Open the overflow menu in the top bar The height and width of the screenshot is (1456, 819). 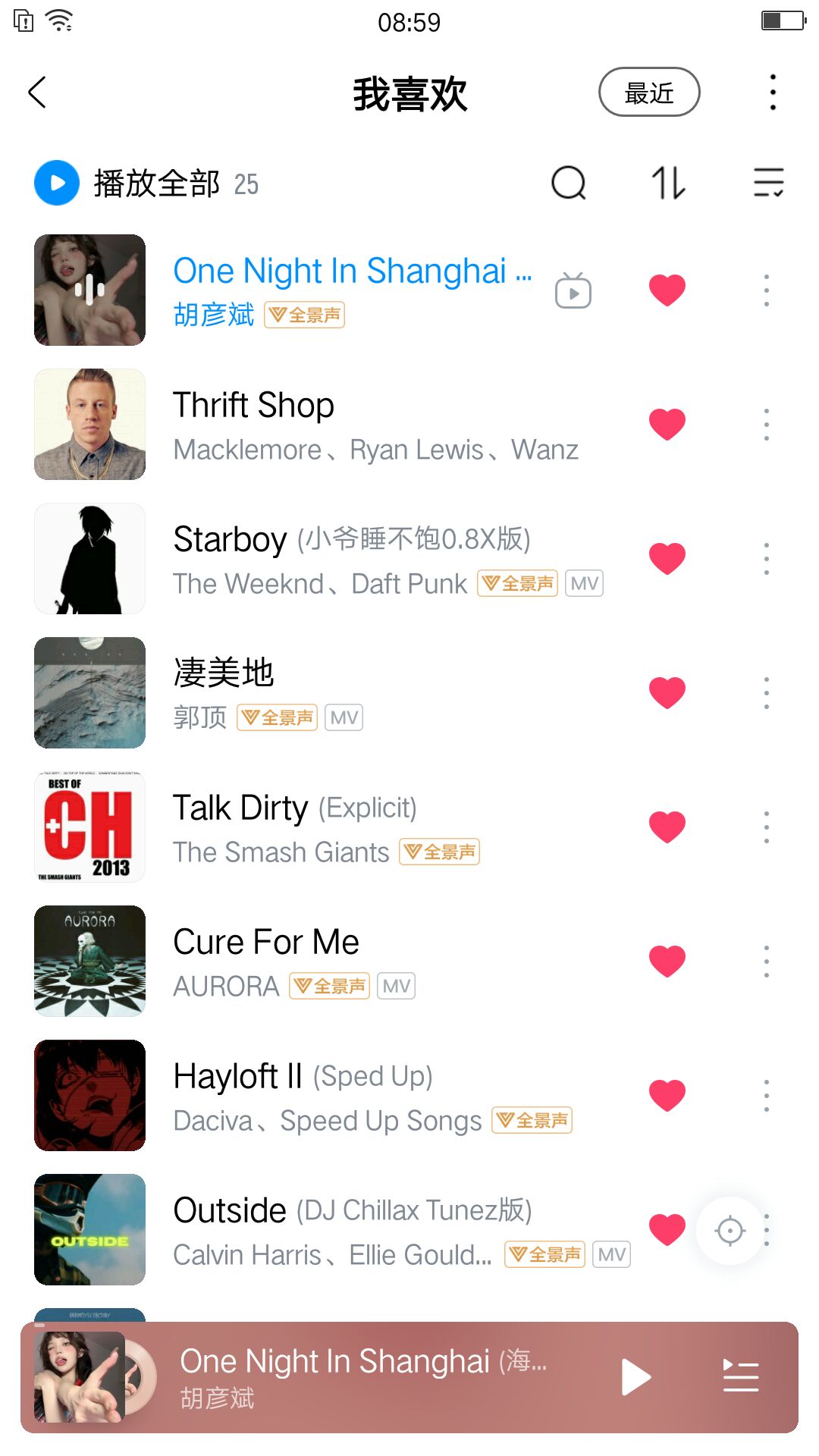coord(772,93)
